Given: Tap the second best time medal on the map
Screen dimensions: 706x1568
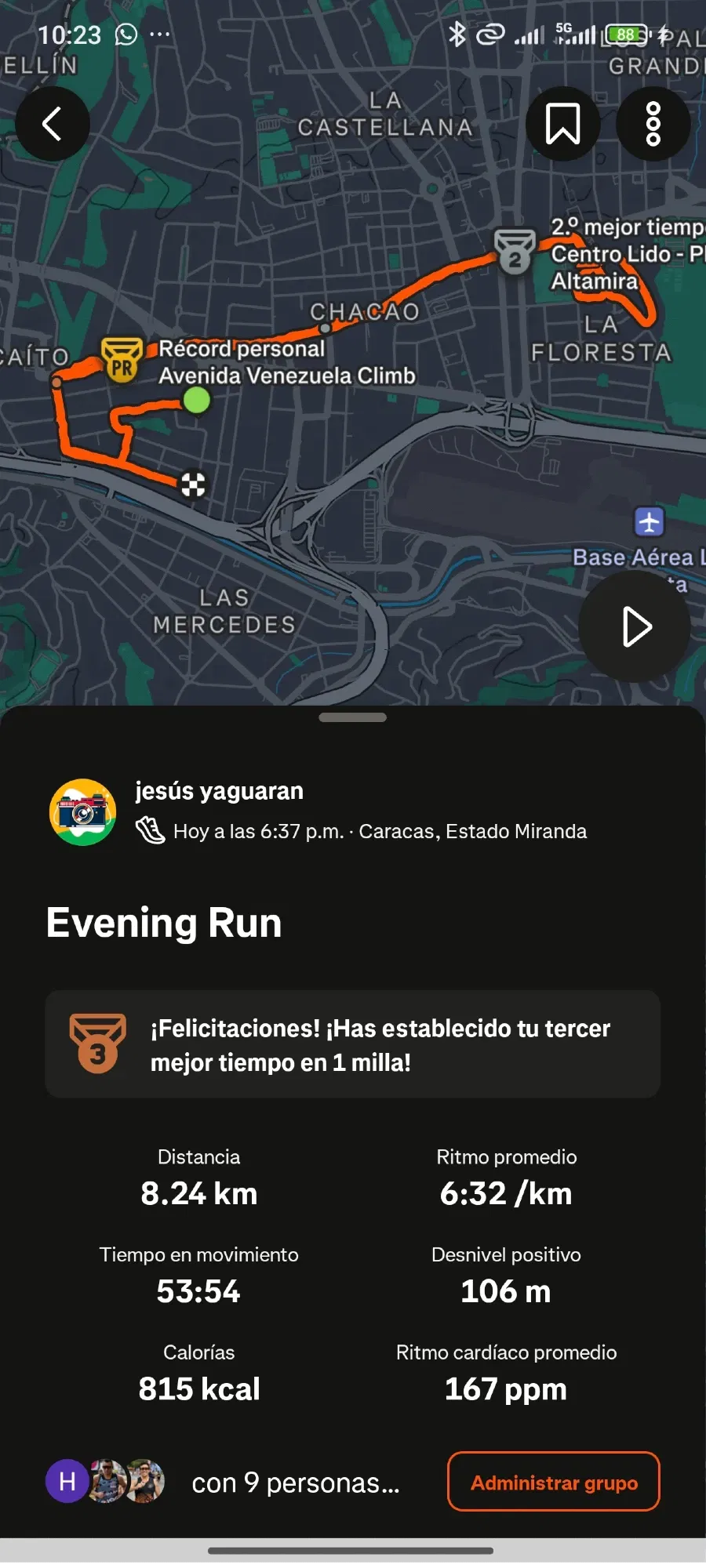Looking at the screenshot, I should (x=515, y=250).
